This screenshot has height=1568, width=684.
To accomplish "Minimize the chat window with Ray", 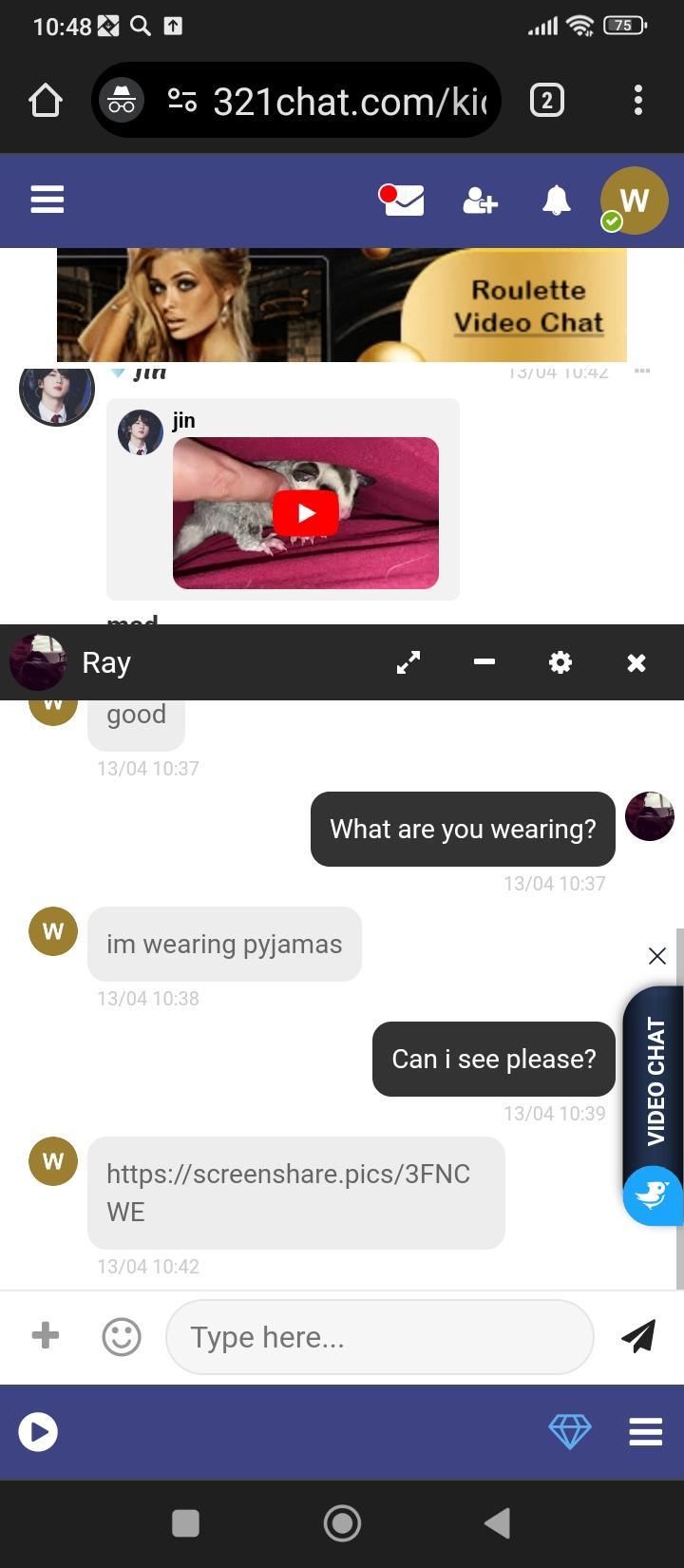I will tap(484, 662).
